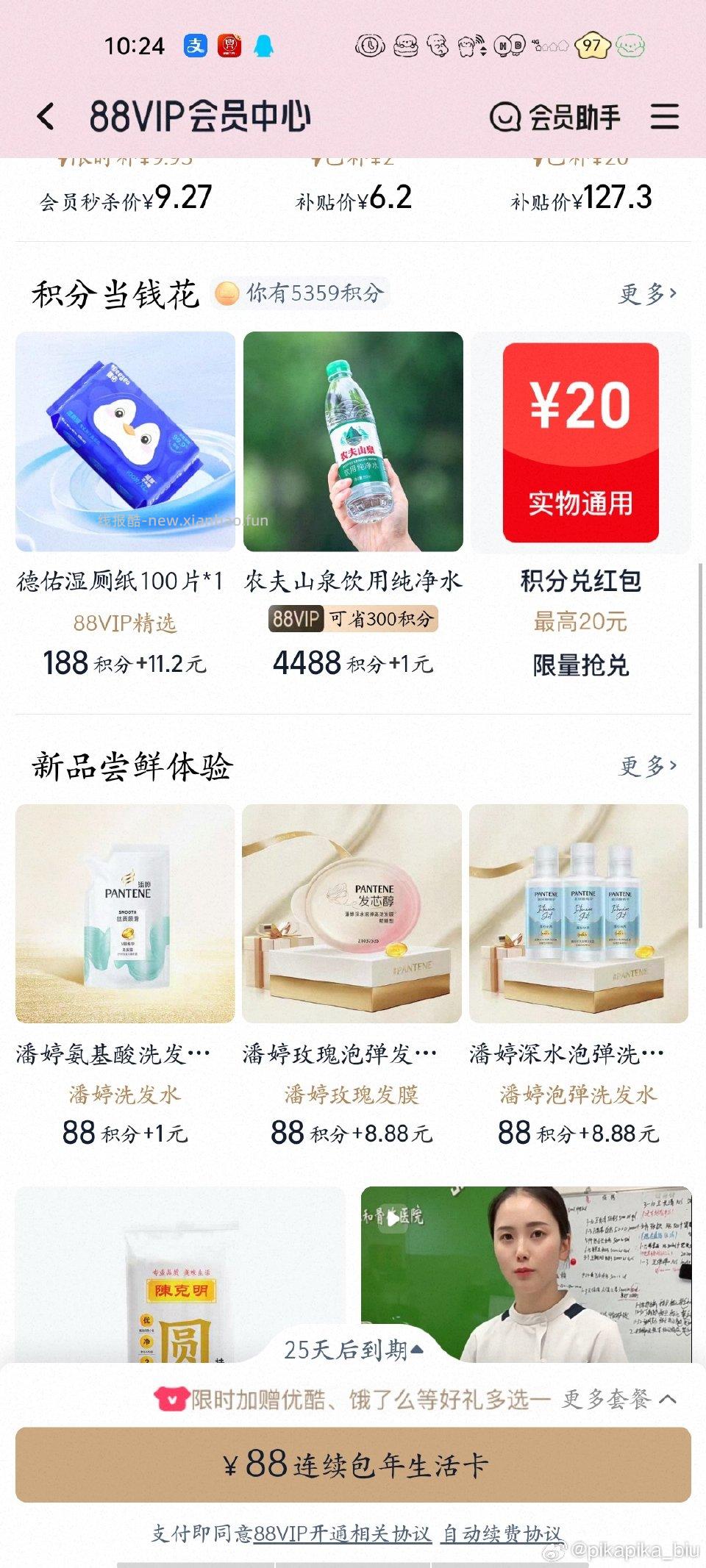The width and height of the screenshot is (706, 1568).
Task: Select the 潘婷玫瑰泡弹发膜 product image
Action: [x=353, y=910]
